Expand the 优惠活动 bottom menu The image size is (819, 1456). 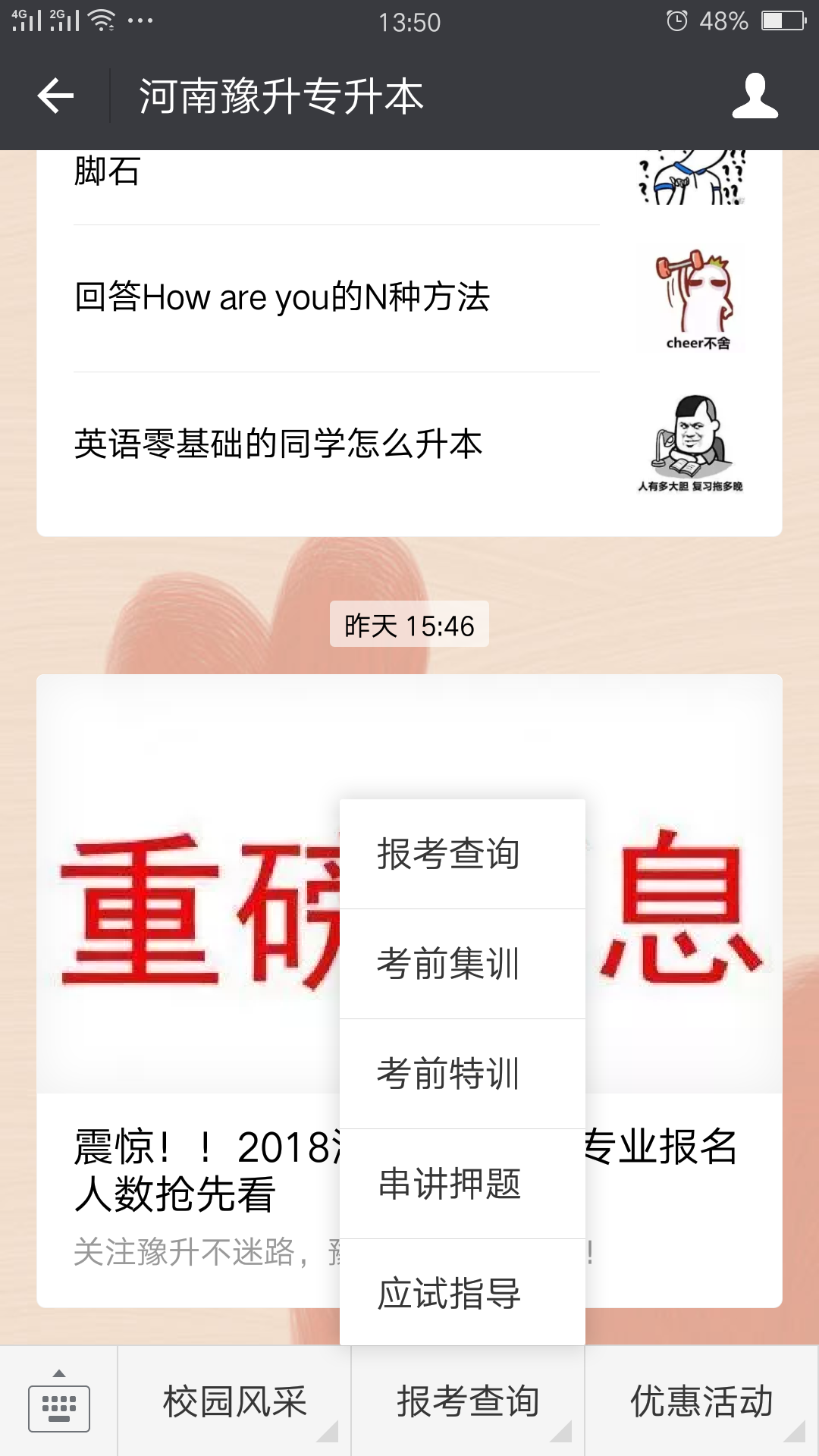pyautogui.click(x=702, y=1401)
